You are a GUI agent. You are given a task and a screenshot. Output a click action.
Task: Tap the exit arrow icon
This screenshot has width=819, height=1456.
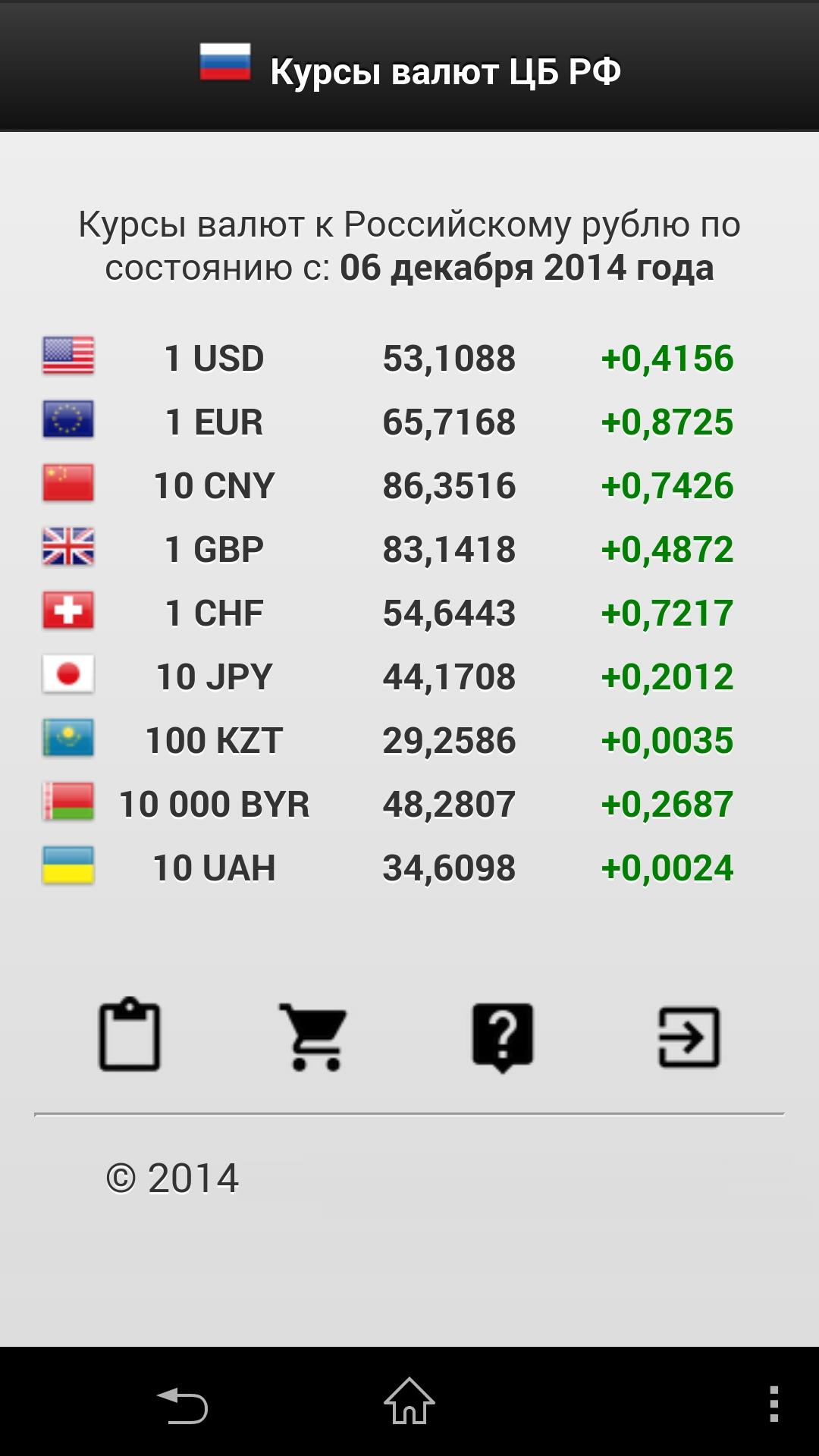point(688,1037)
